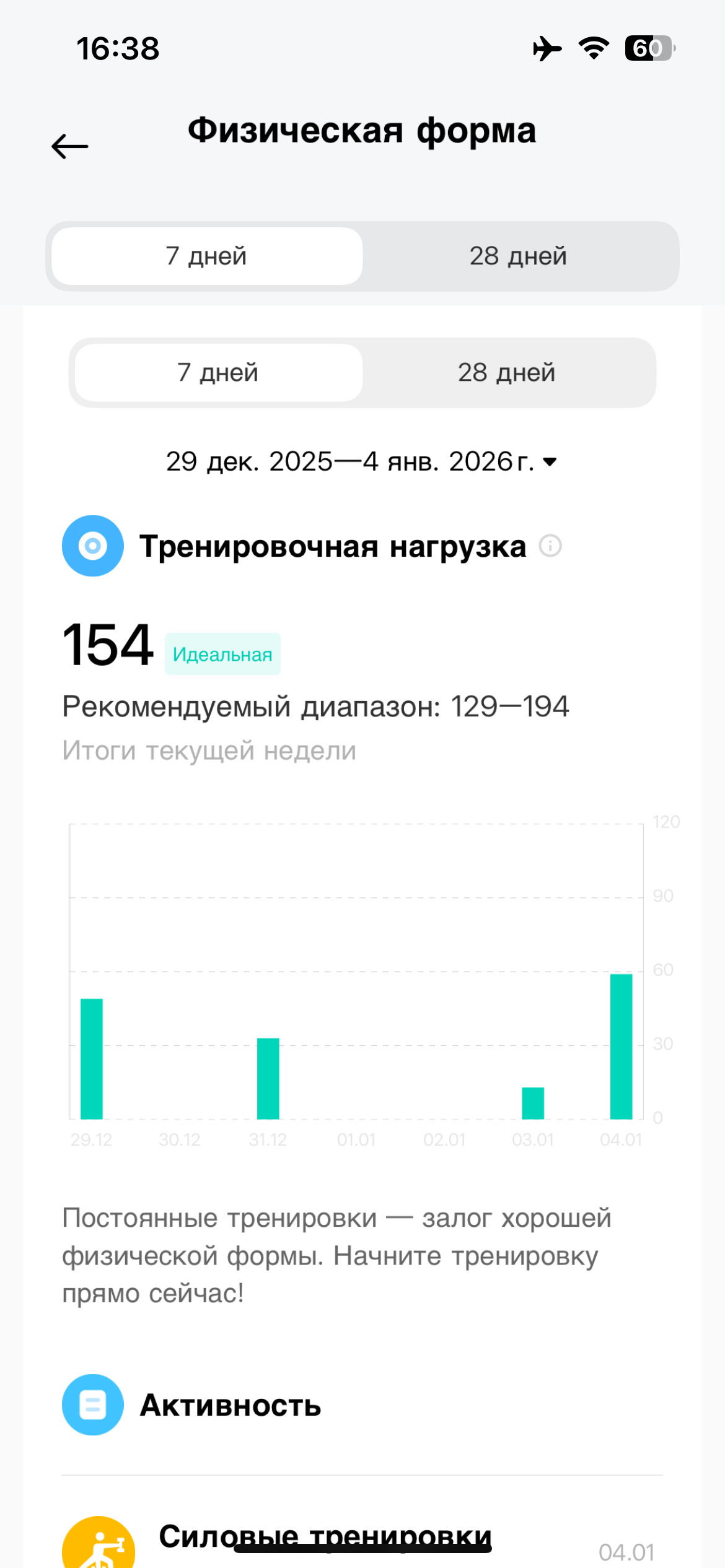Show info about Тренировочная нагрузка
This screenshot has width=725, height=1568.
pyautogui.click(x=550, y=546)
